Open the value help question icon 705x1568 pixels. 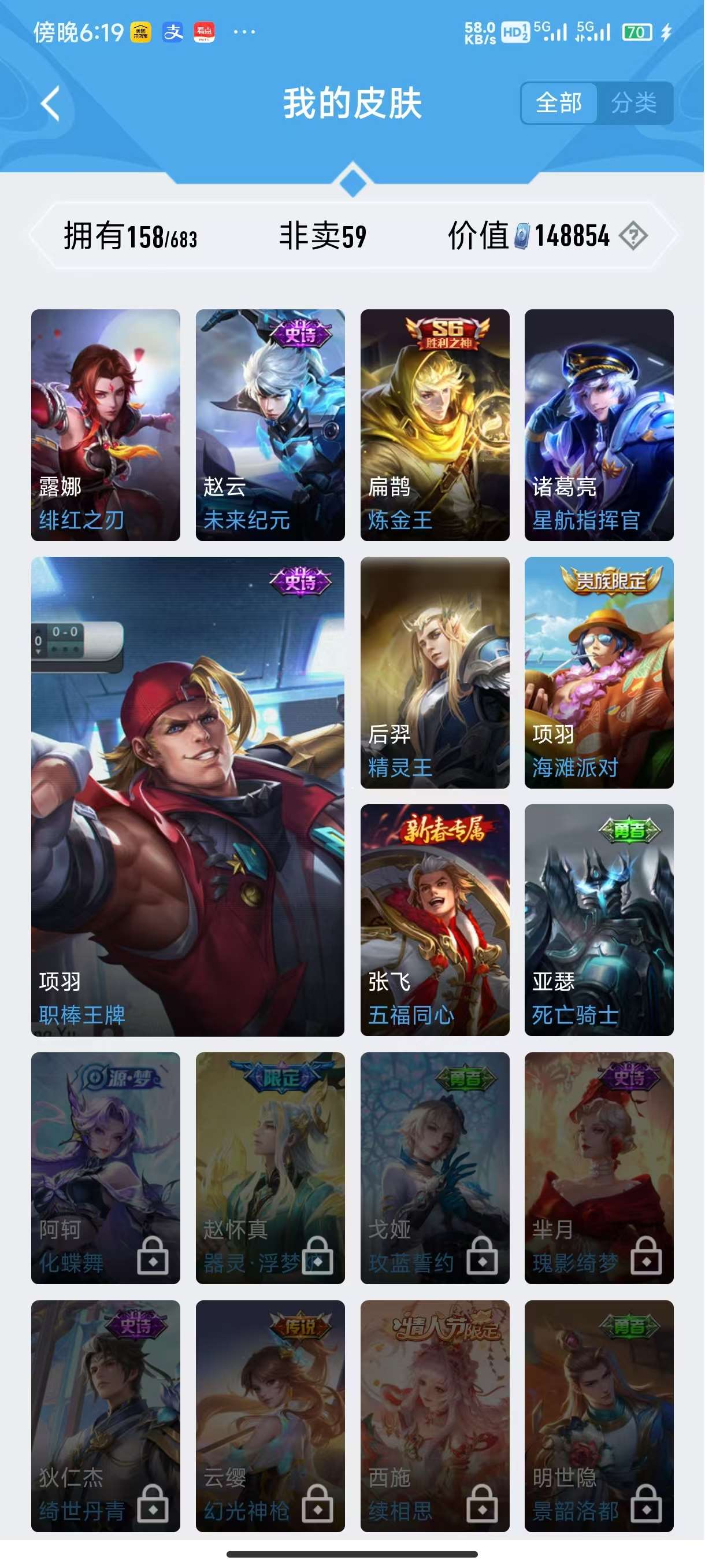pyautogui.click(x=633, y=235)
